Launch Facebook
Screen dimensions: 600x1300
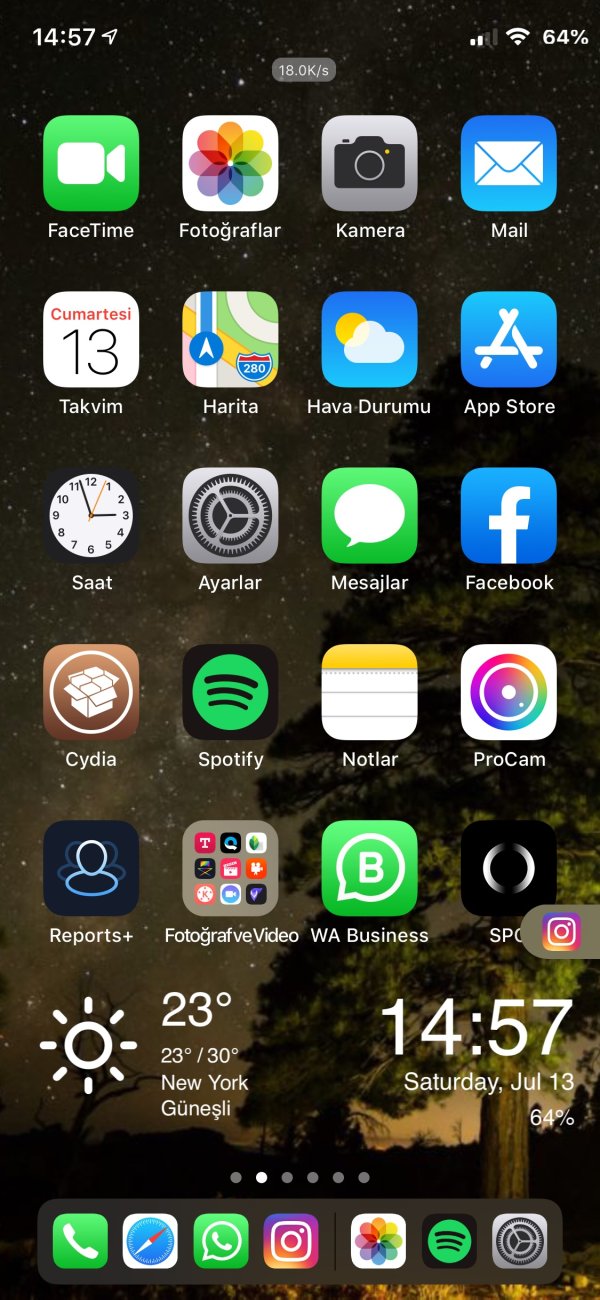tap(508, 516)
